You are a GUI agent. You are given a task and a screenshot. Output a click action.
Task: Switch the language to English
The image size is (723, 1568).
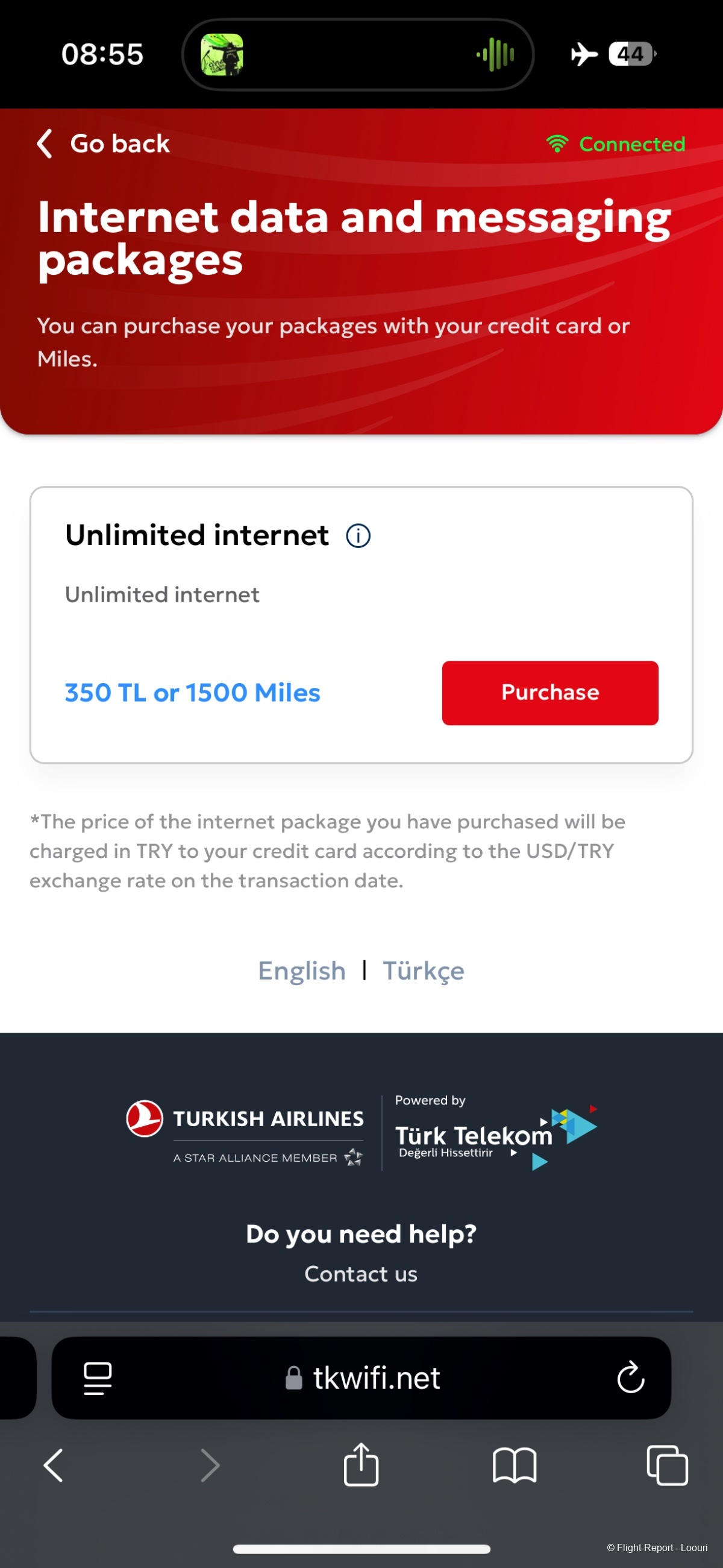302,970
